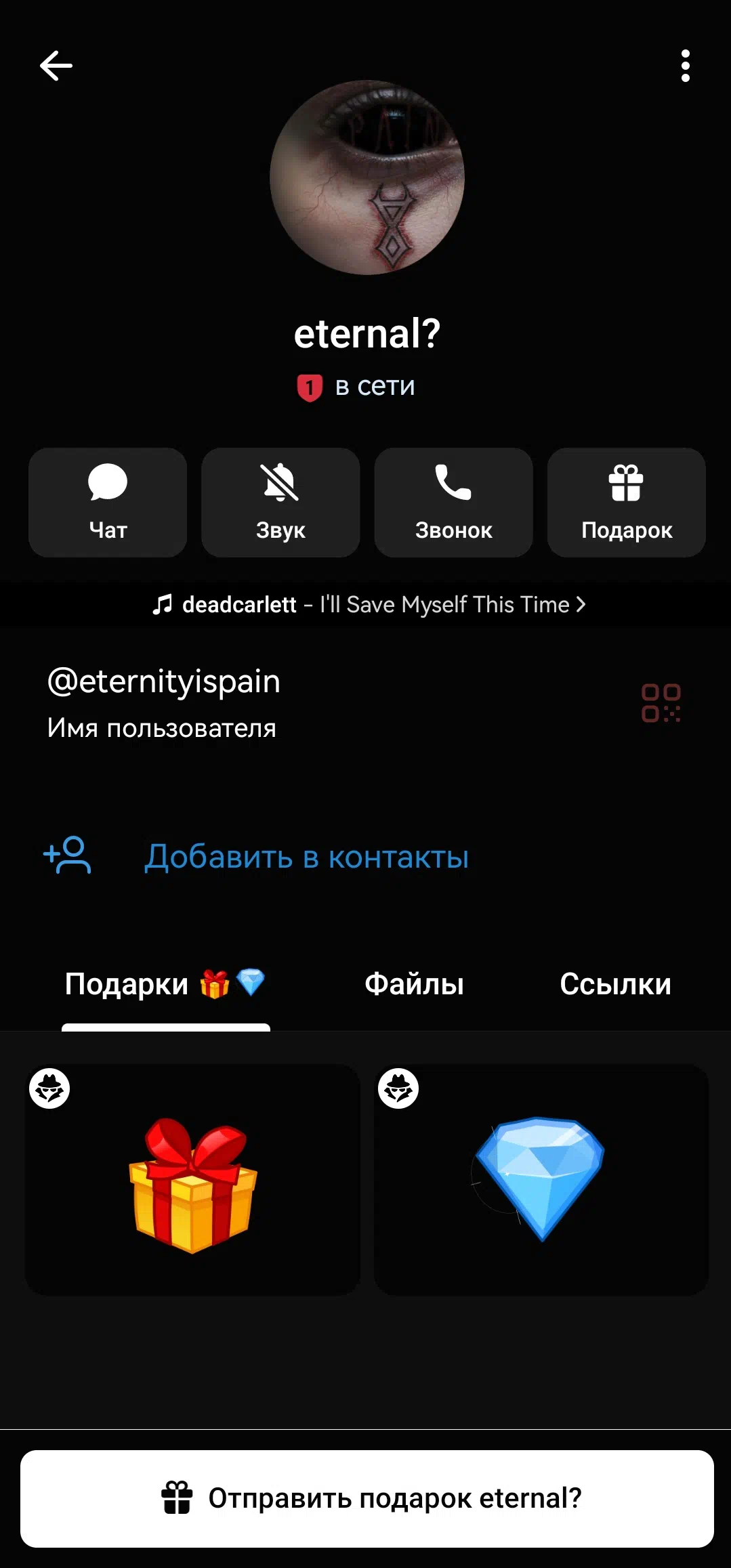731x1568 pixels.
Task: Open the red gift box card
Action: [192, 1179]
